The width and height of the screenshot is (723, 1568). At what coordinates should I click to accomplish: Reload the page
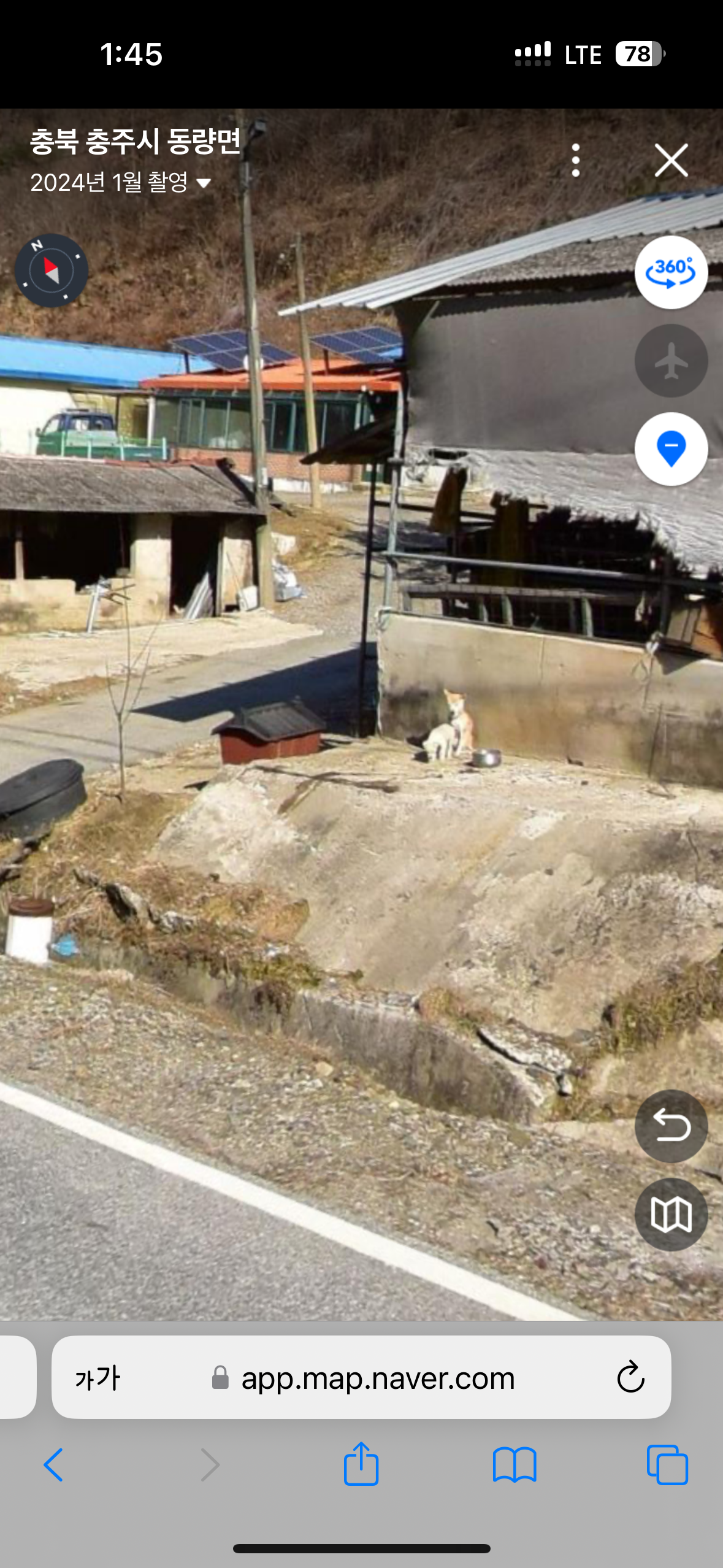click(x=630, y=1378)
